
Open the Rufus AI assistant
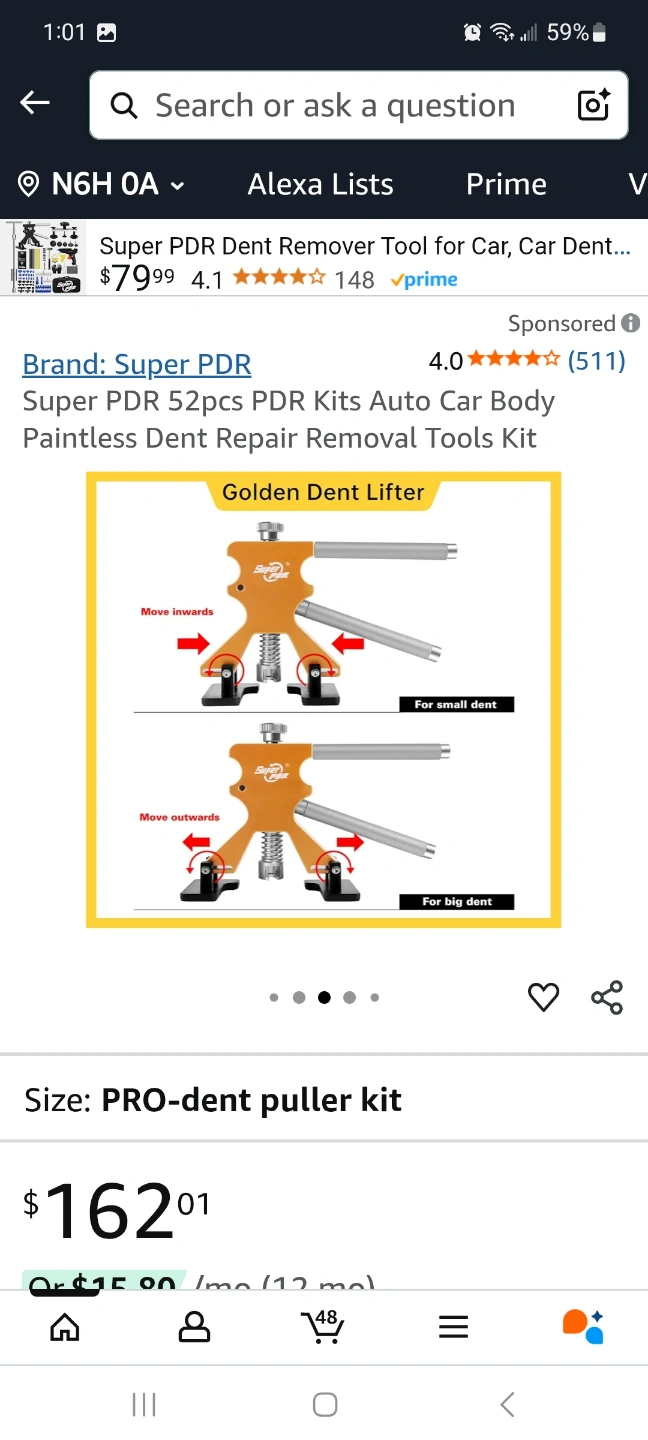(x=583, y=1326)
